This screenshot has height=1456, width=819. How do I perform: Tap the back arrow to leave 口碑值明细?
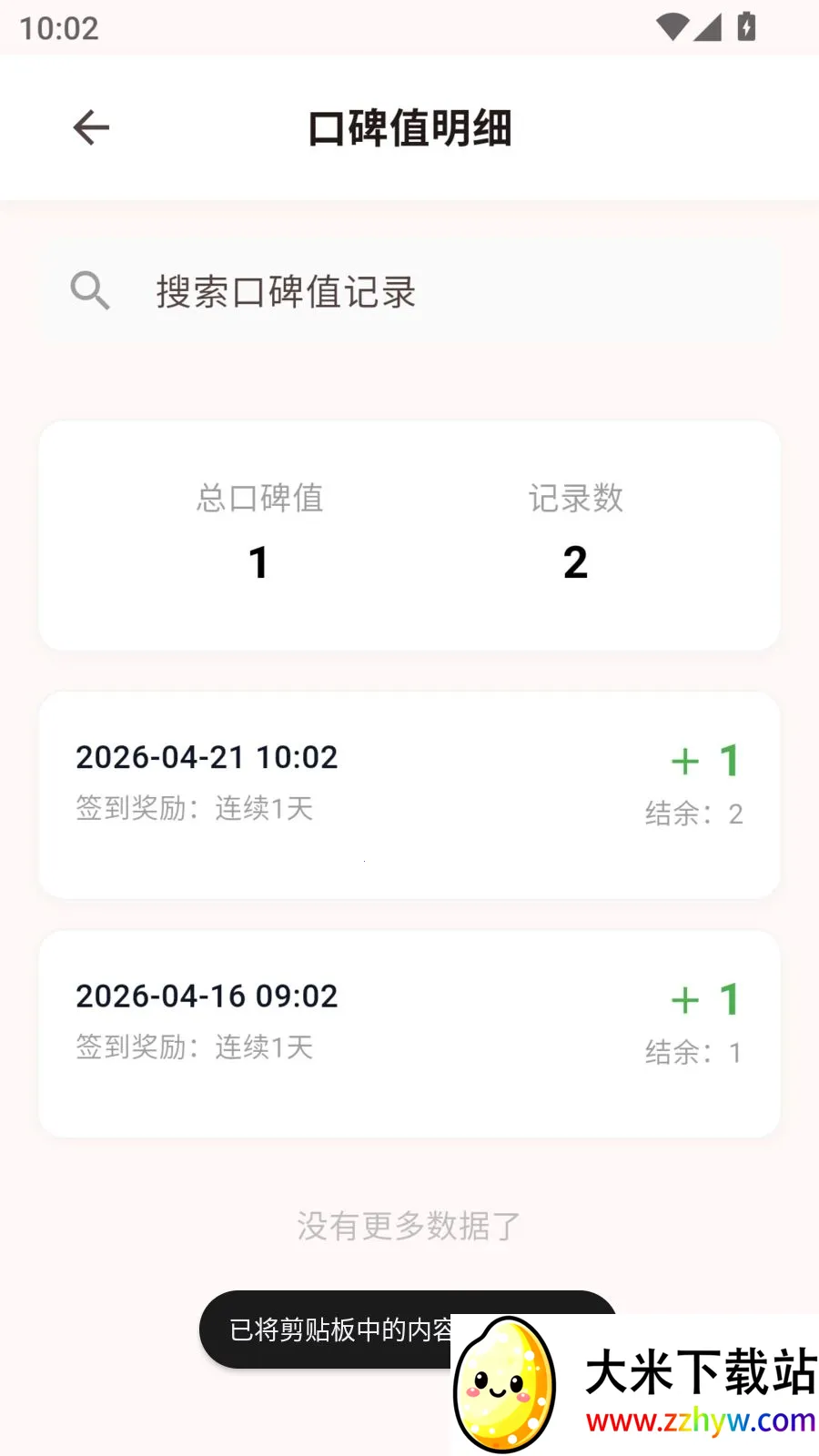(x=89, y=127)
